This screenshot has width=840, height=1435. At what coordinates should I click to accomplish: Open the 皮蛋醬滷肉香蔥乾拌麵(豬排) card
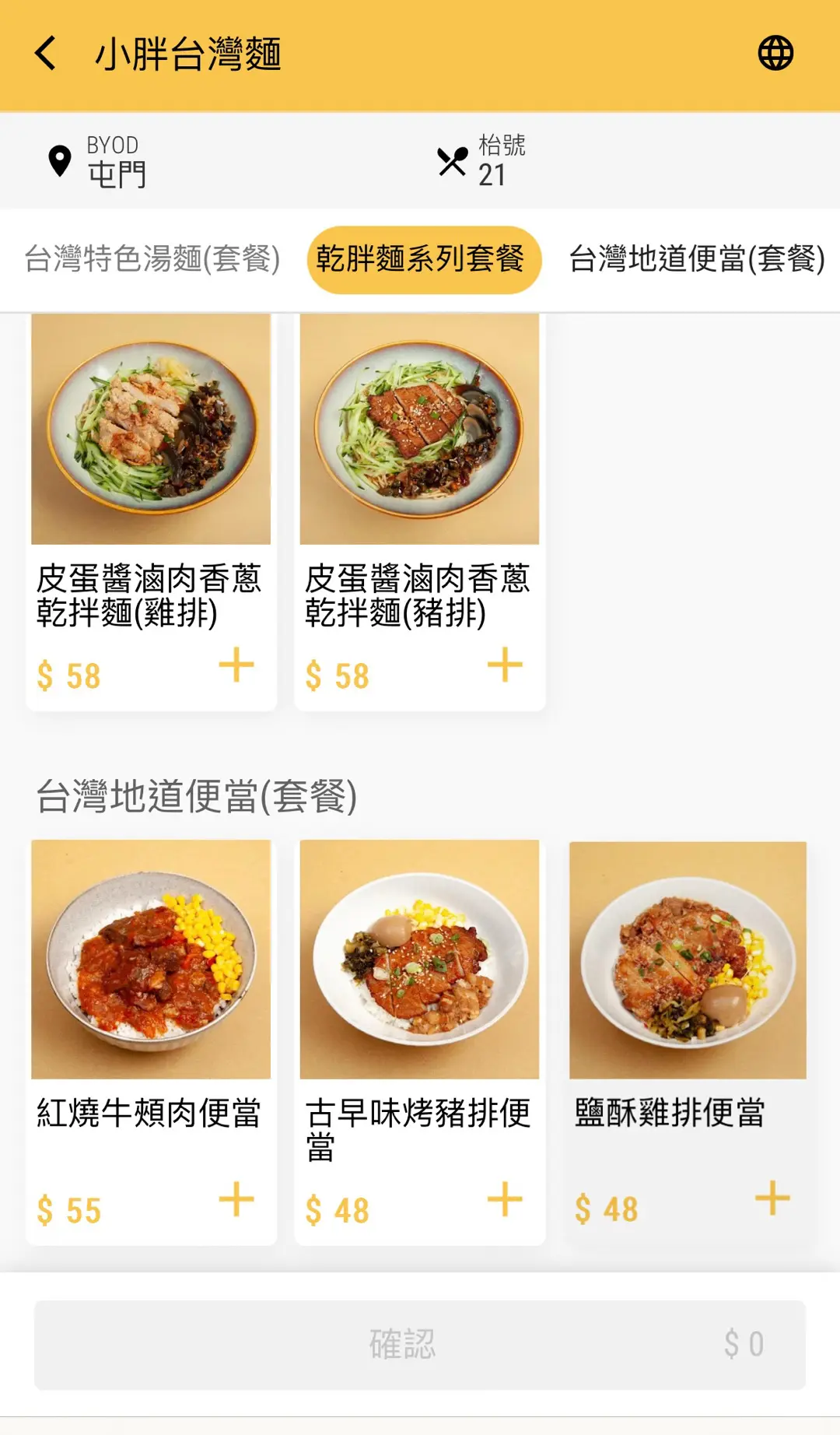[420, 511]
